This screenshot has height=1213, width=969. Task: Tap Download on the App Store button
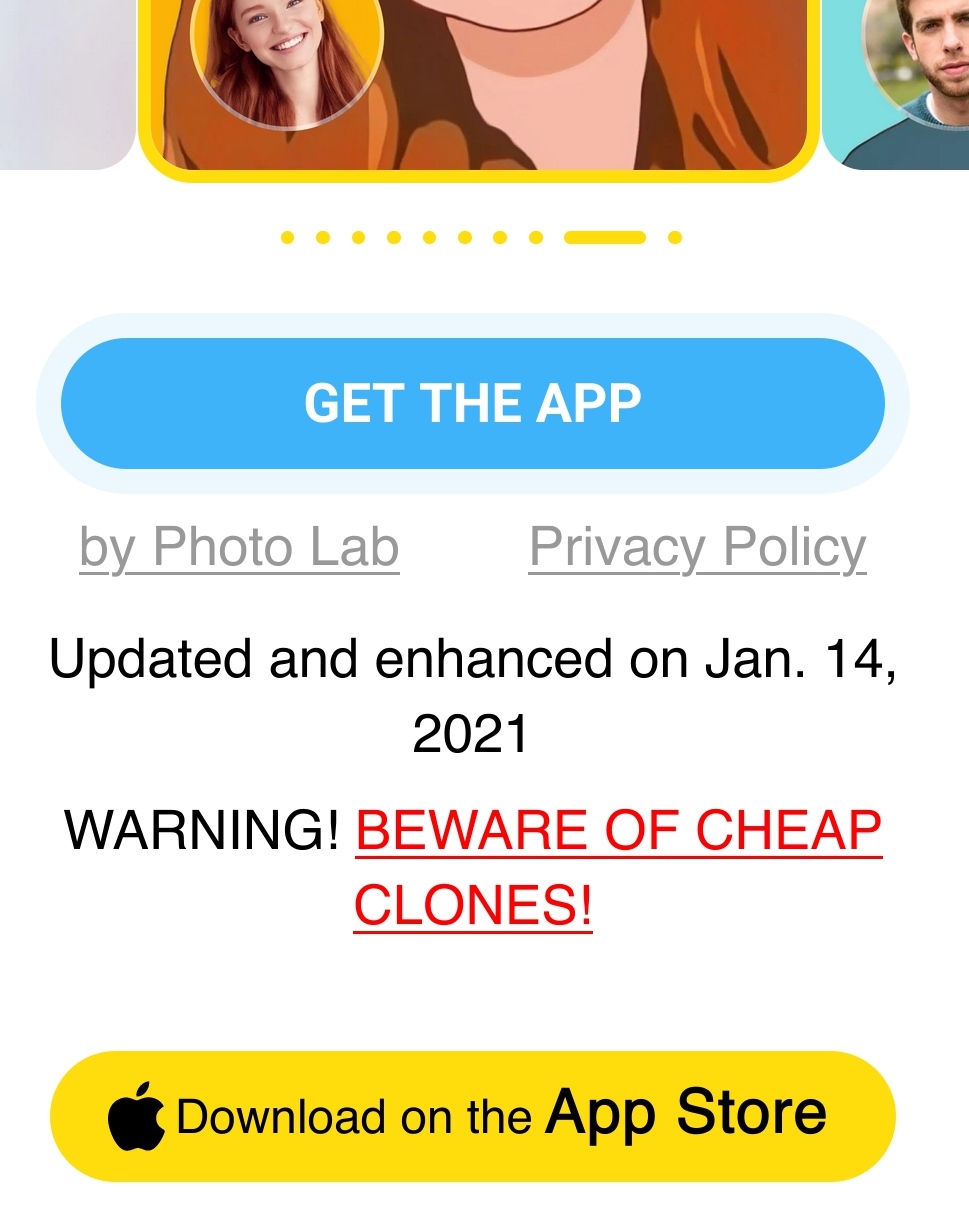point(472,1115)
